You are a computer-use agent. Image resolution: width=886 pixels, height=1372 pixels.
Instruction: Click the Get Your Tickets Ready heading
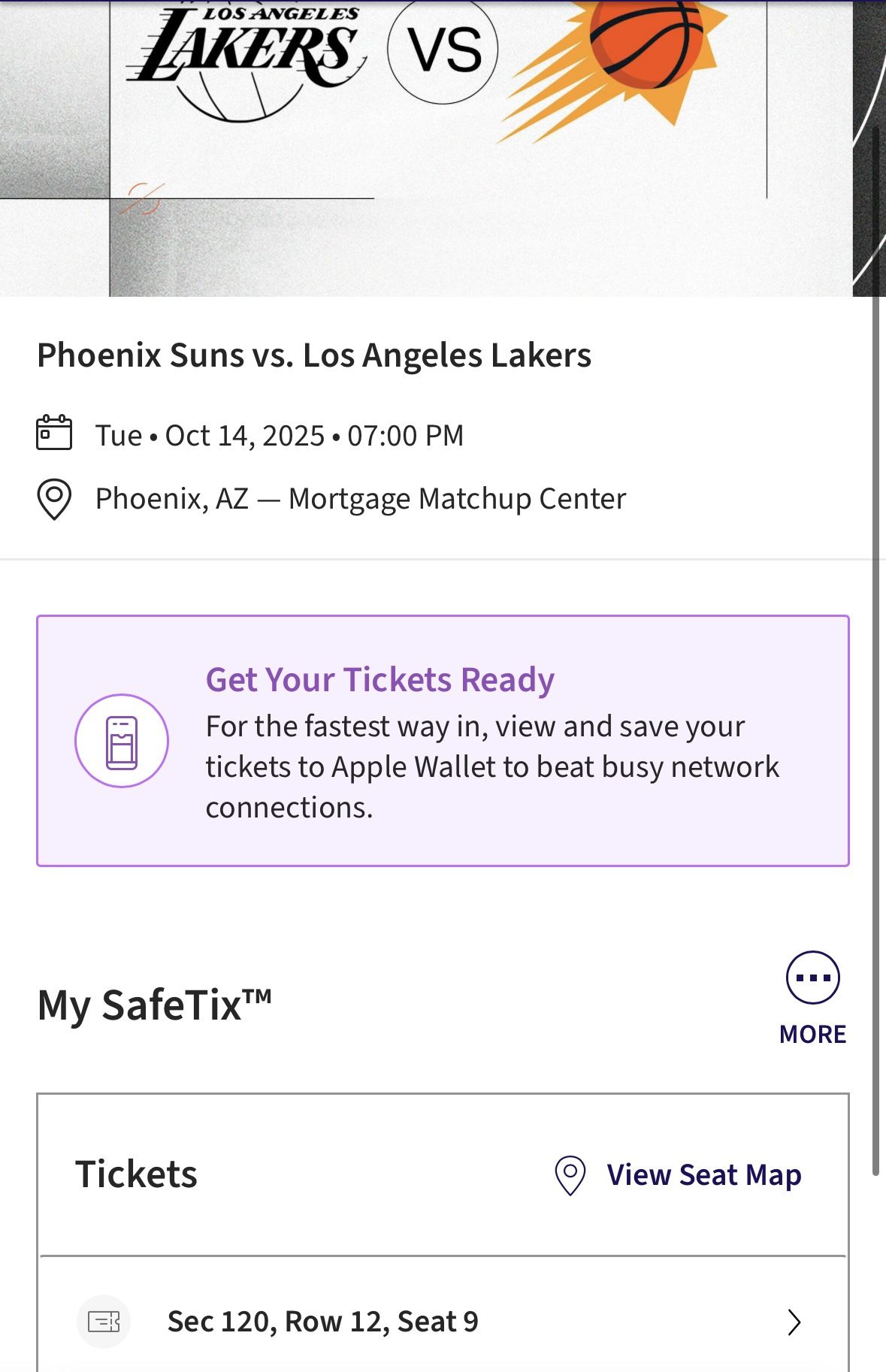point(380,678)
